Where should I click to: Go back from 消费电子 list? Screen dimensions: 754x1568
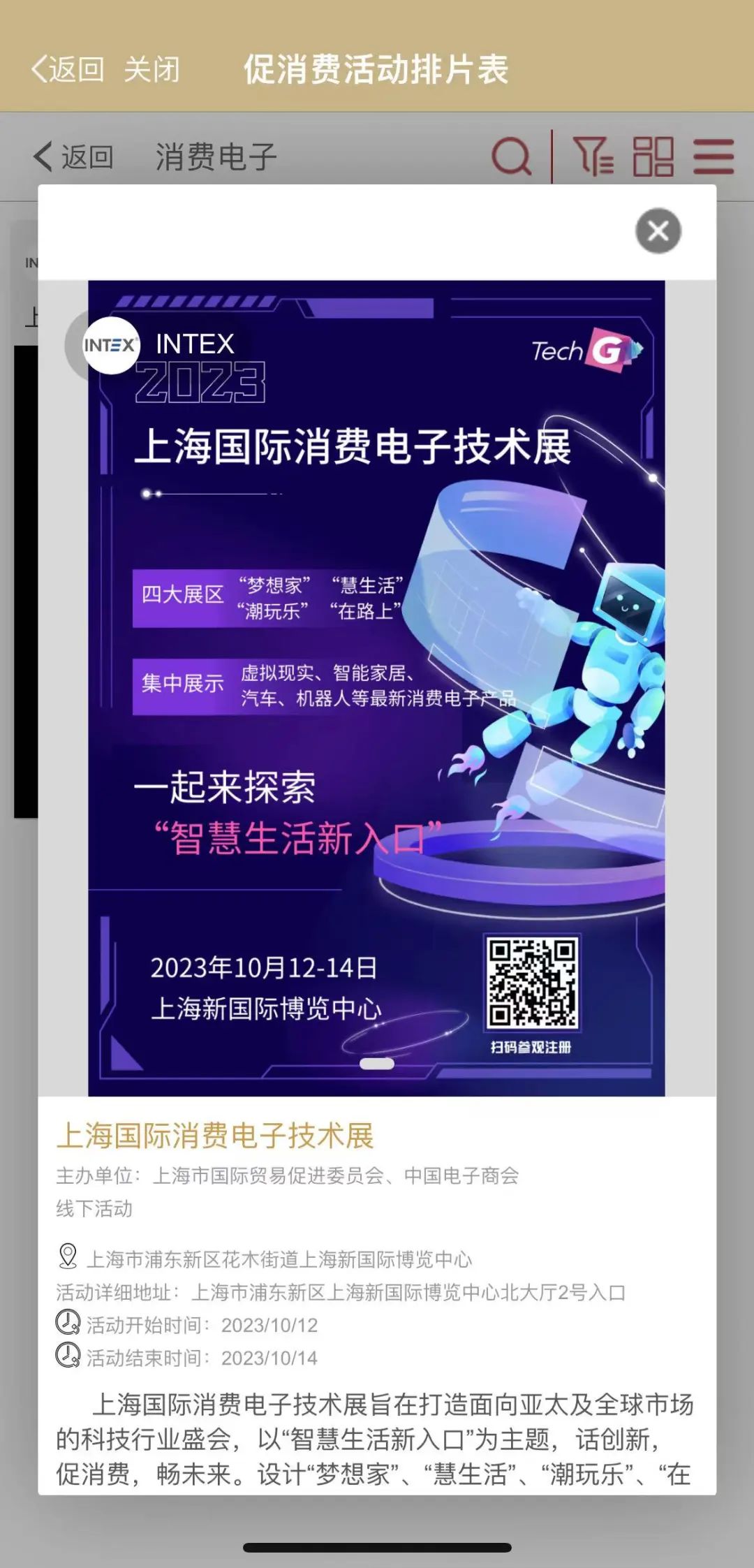pyautogui.click(x=73, y=156)
